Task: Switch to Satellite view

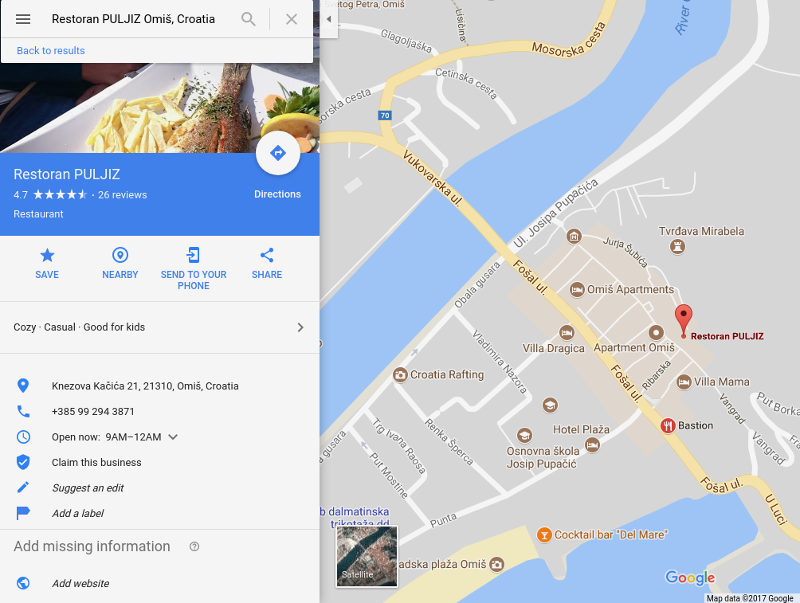Action: pos(366,555)
